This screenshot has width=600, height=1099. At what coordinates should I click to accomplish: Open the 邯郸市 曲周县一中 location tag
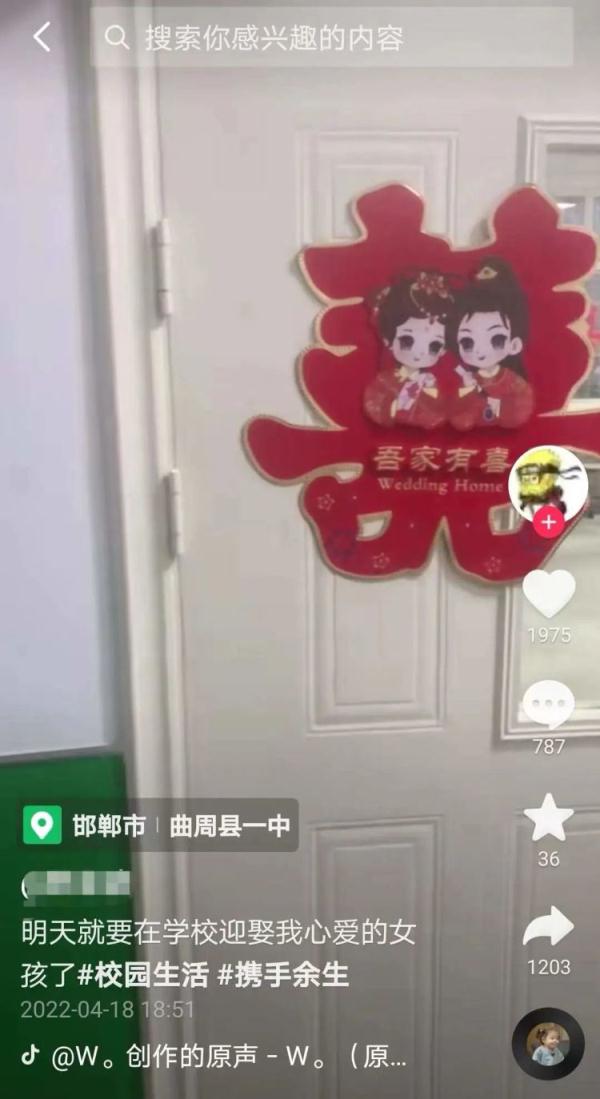160,826
